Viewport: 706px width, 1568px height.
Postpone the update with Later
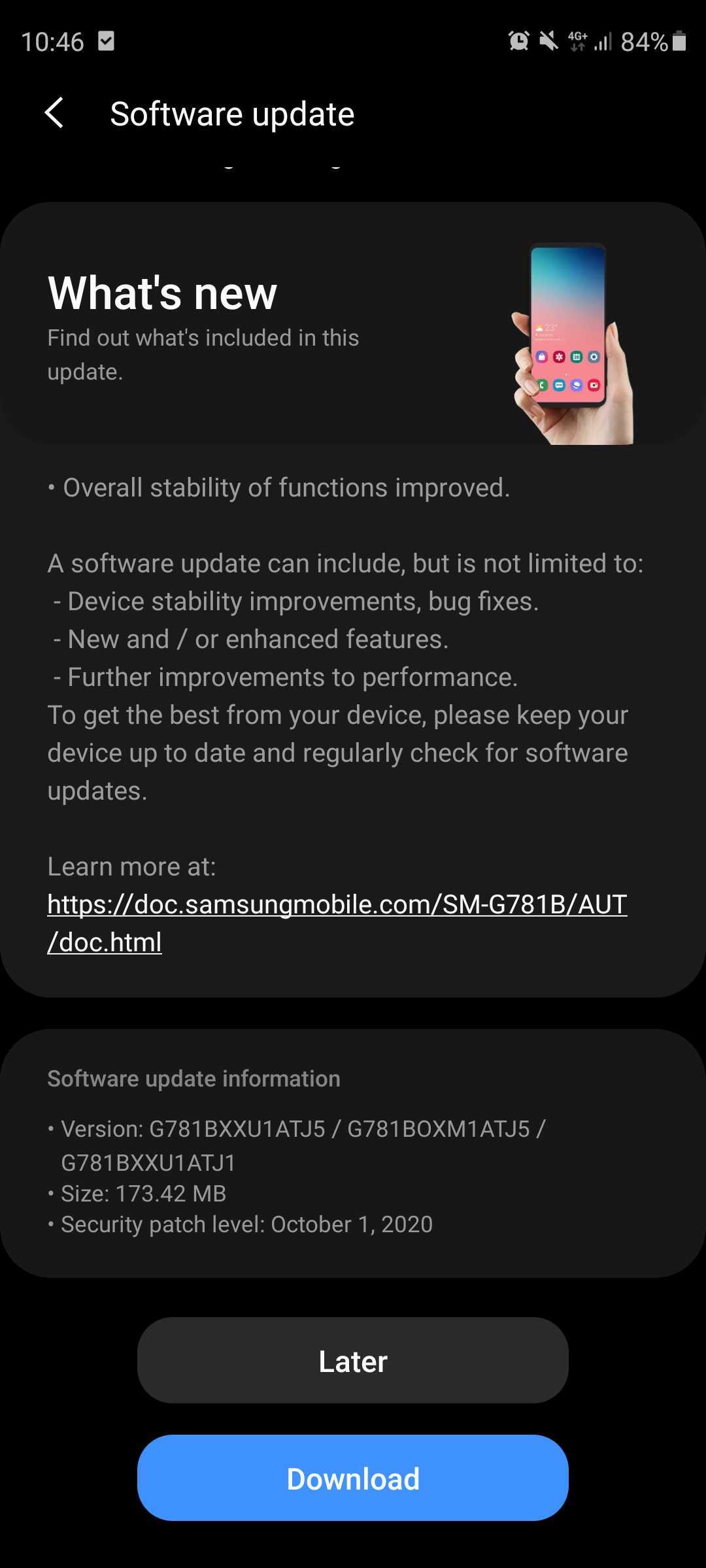(x=352, y=1361)
